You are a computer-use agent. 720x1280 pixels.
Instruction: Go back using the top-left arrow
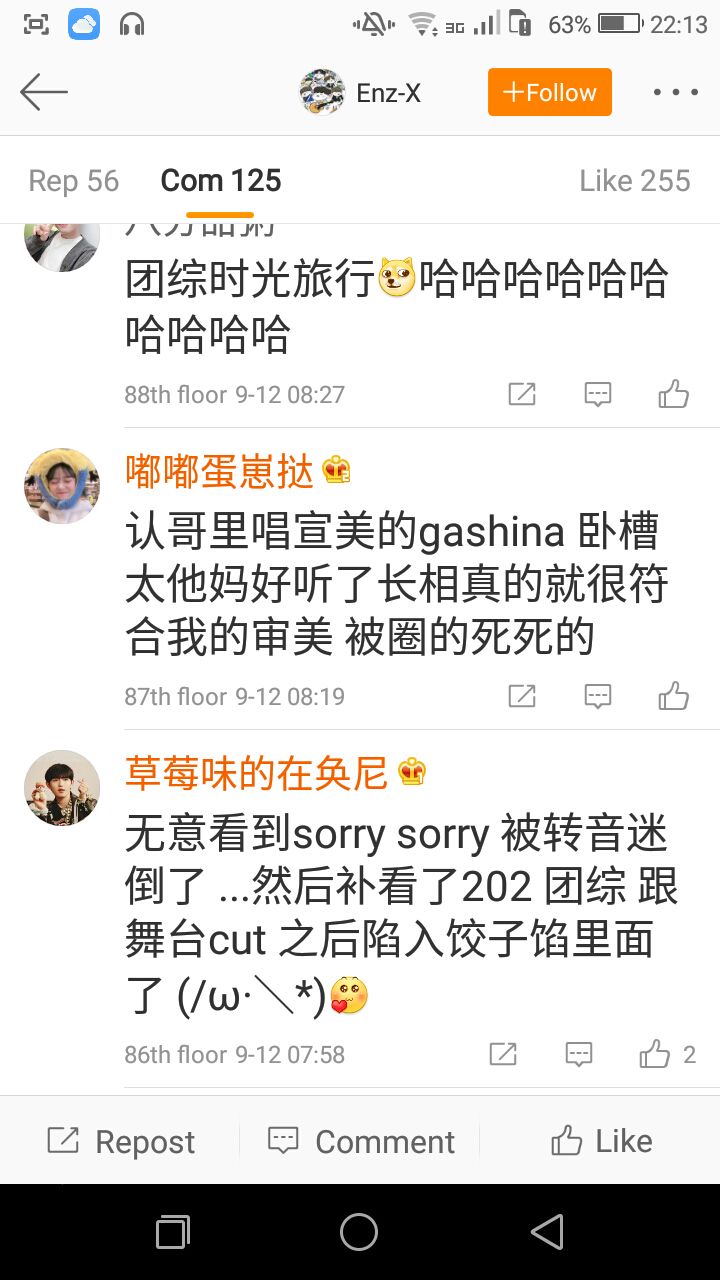tap(44, 93)
